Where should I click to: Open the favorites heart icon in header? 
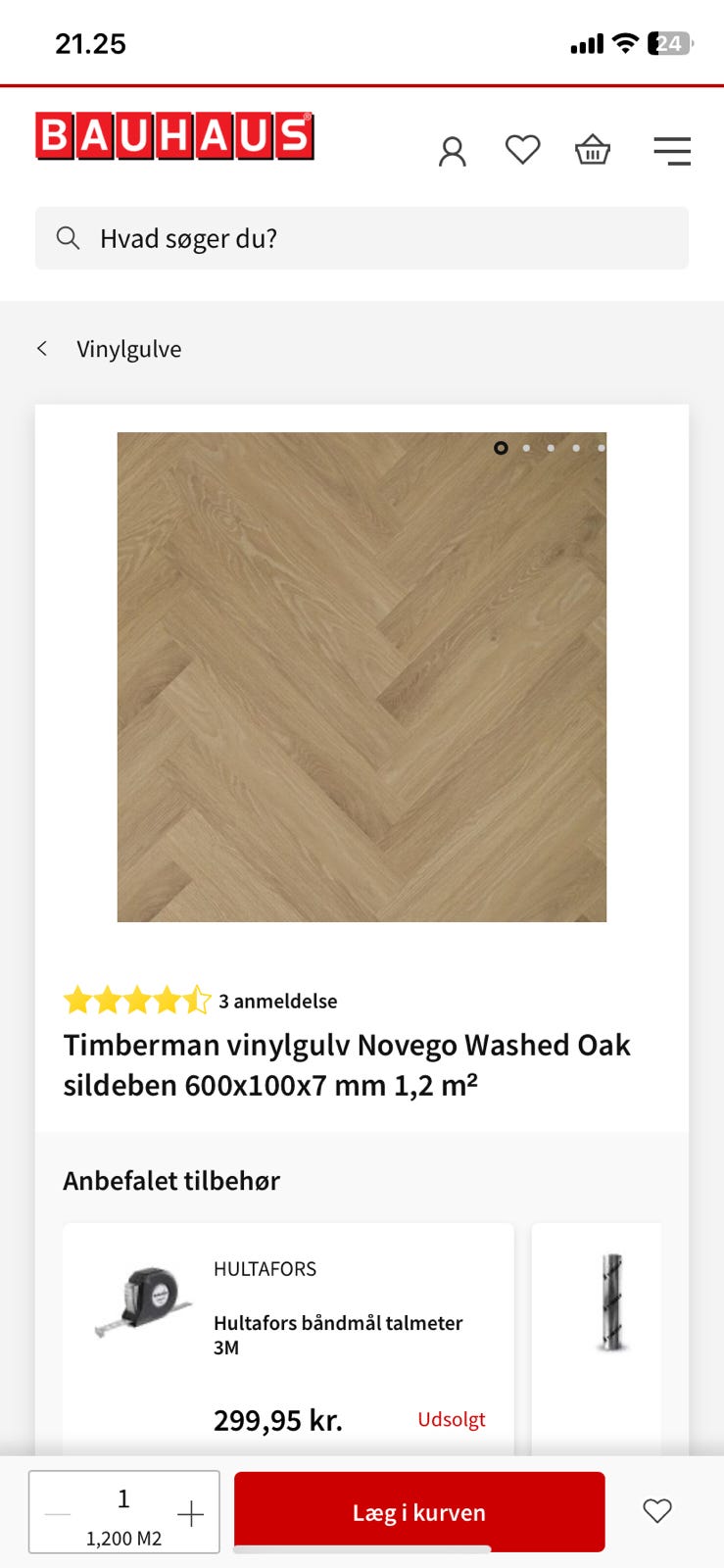(523, 150)
